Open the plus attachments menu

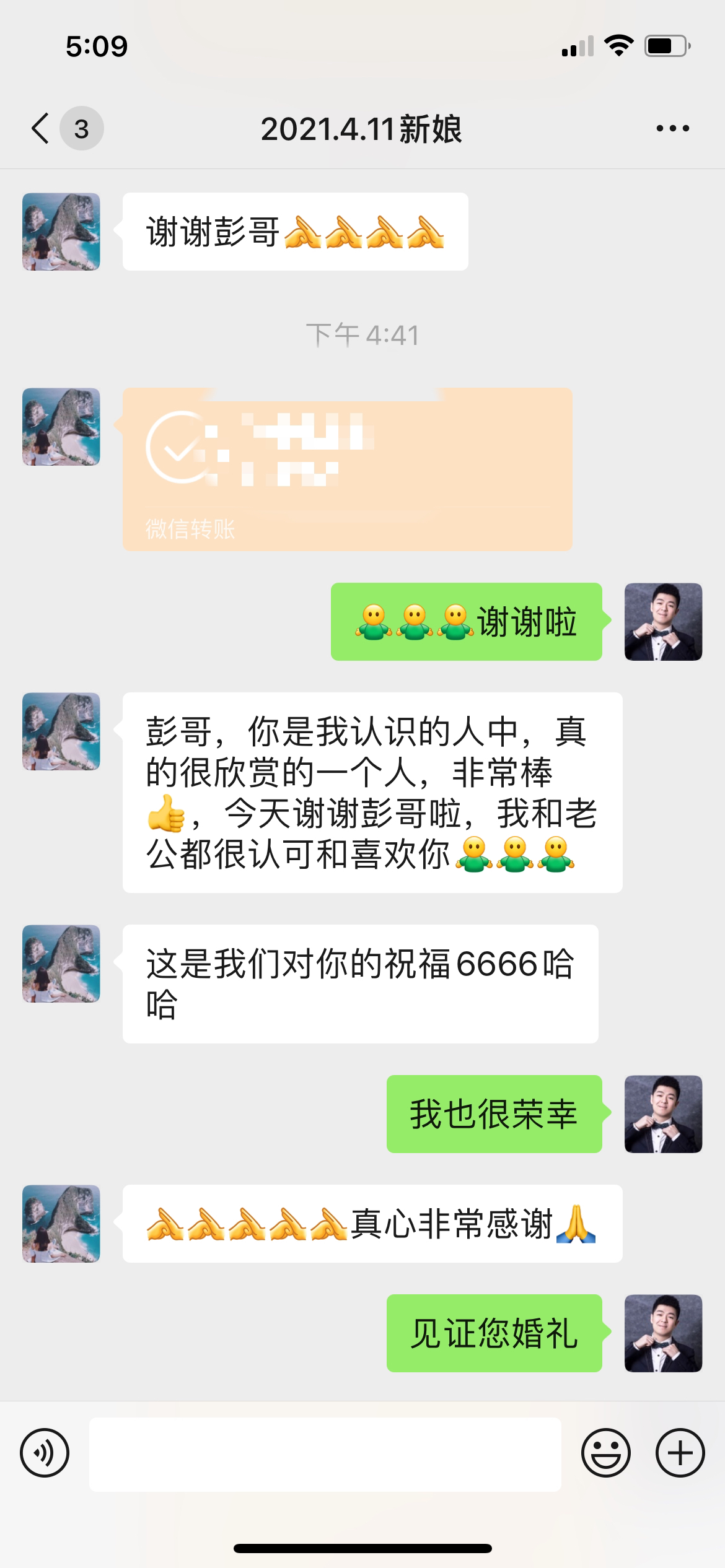tap(680, 1453)
